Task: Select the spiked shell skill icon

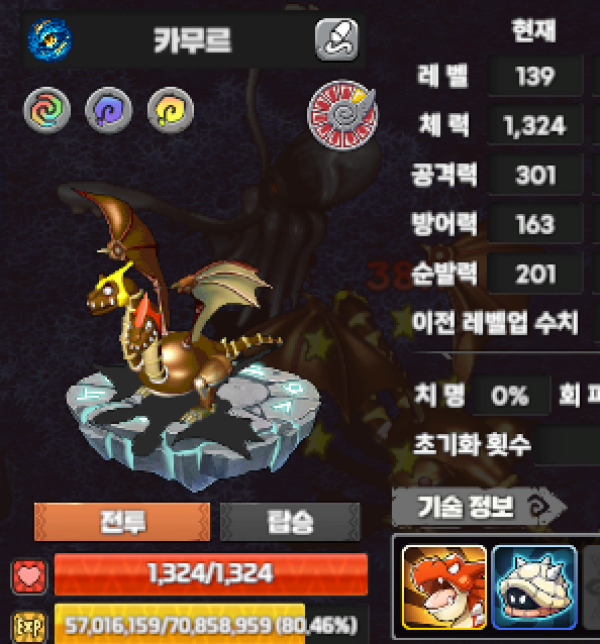Action: [x=534, y=586]
